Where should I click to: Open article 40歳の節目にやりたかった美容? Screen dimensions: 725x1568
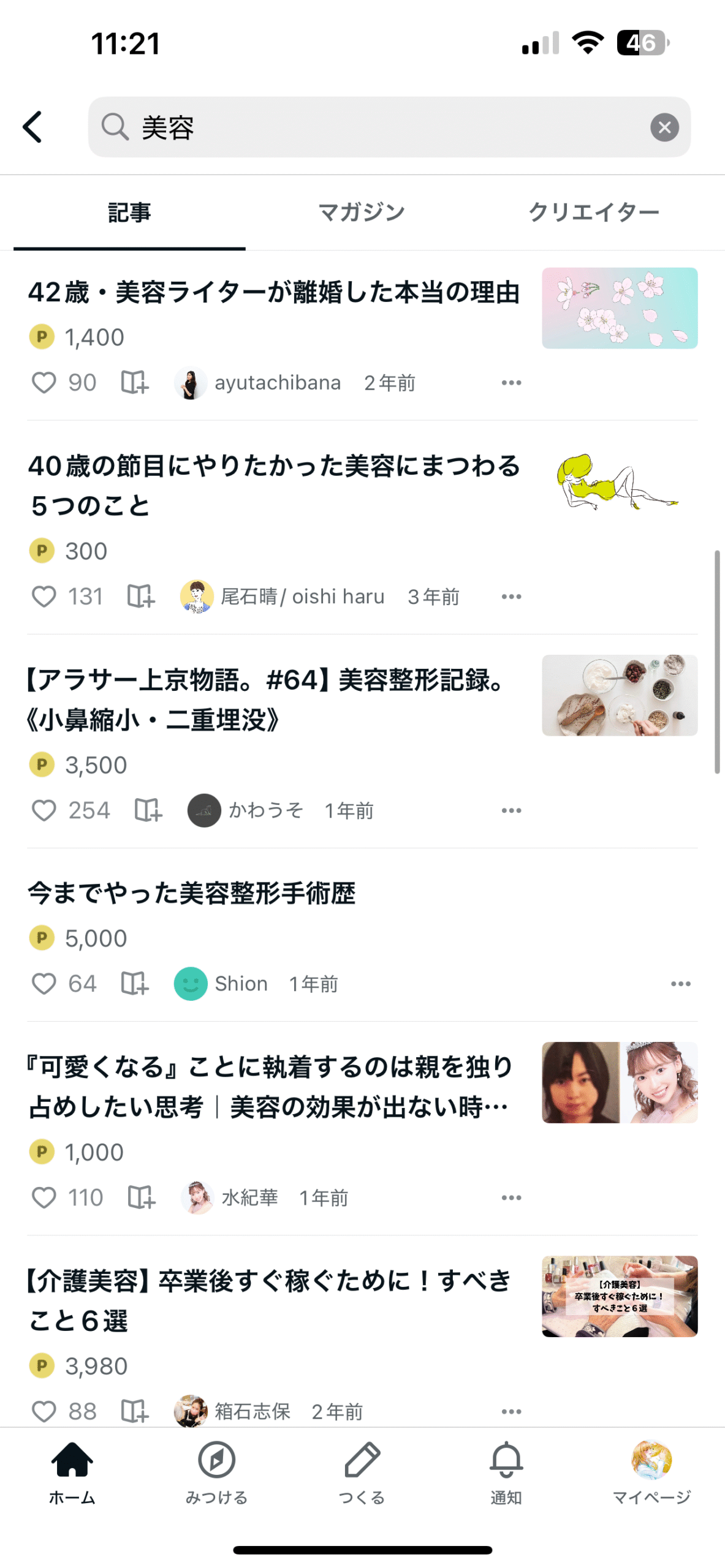click(x=274, y=485)
